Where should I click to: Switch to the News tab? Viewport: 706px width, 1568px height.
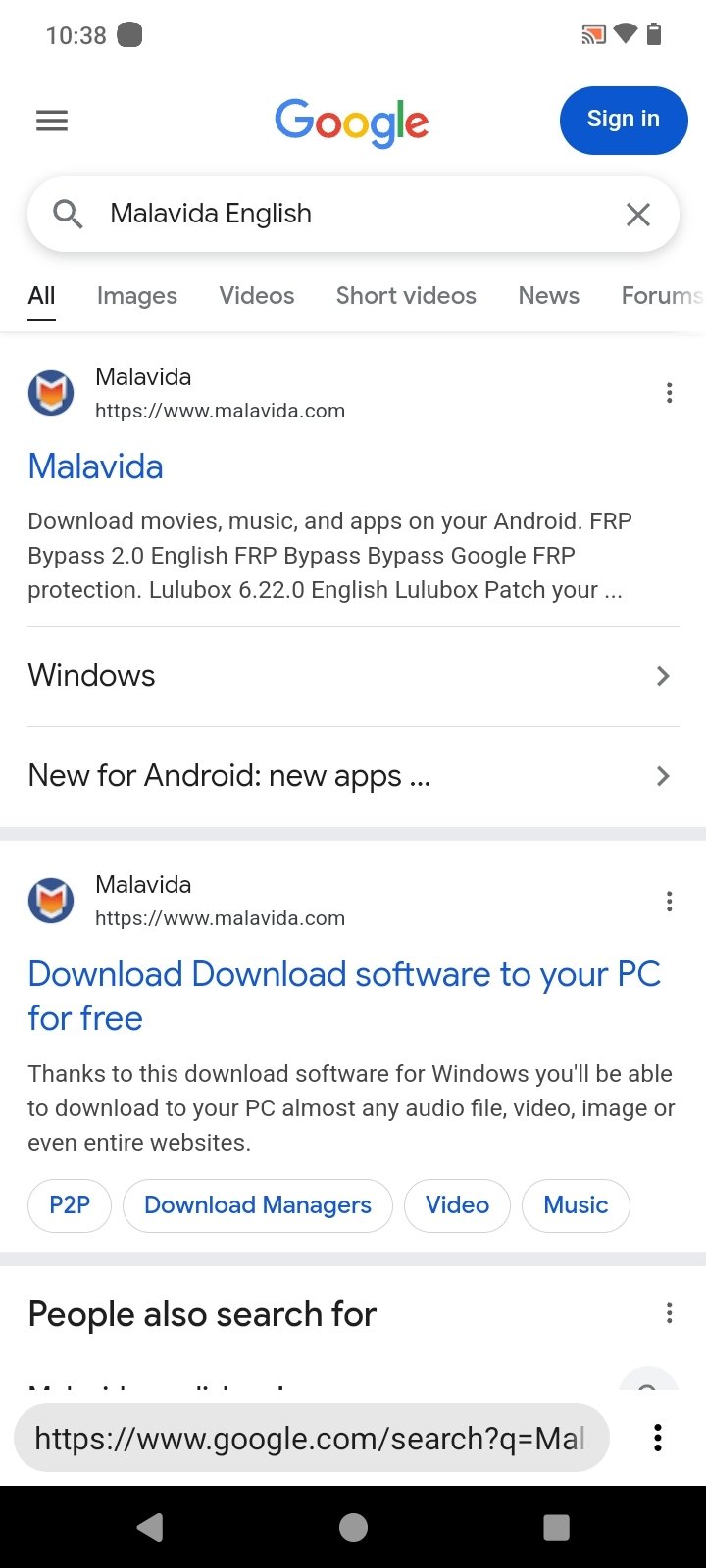(548, 296)
